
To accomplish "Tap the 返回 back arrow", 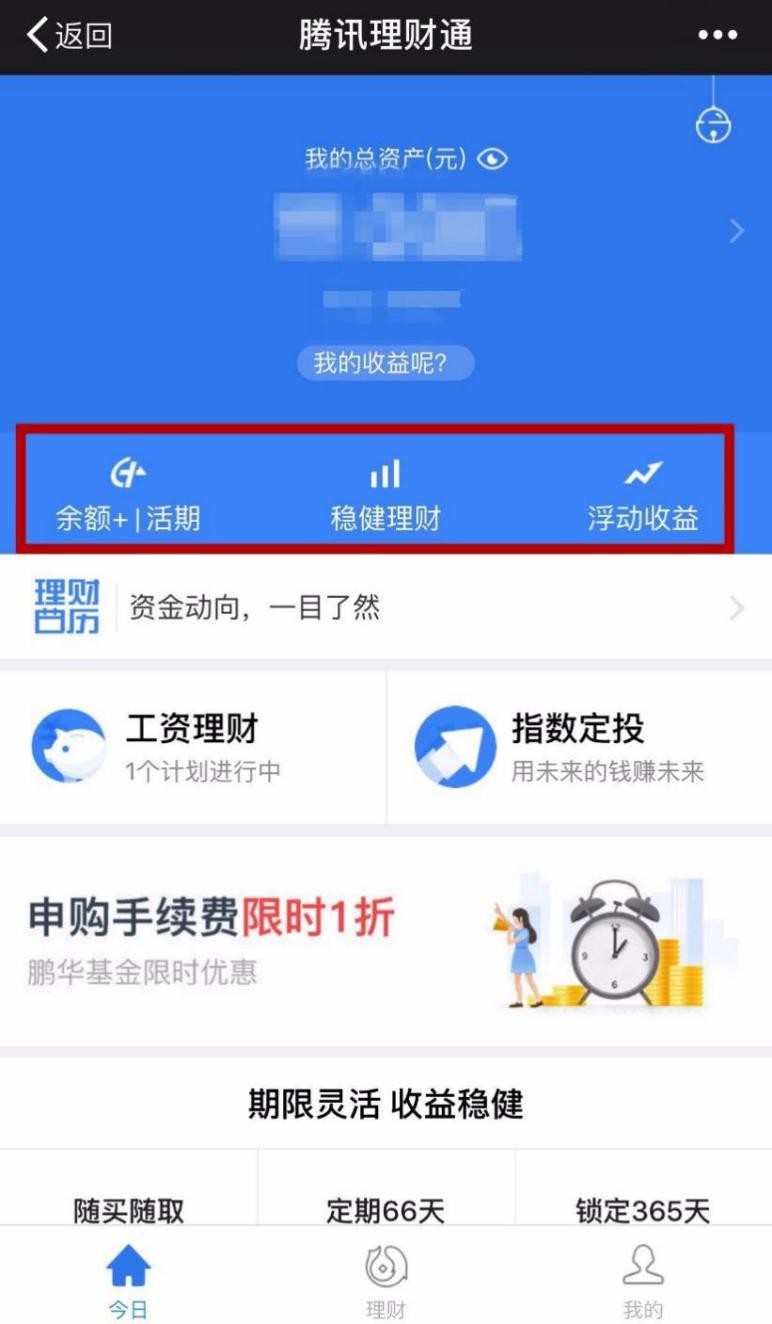I will (x=68, y=36).
